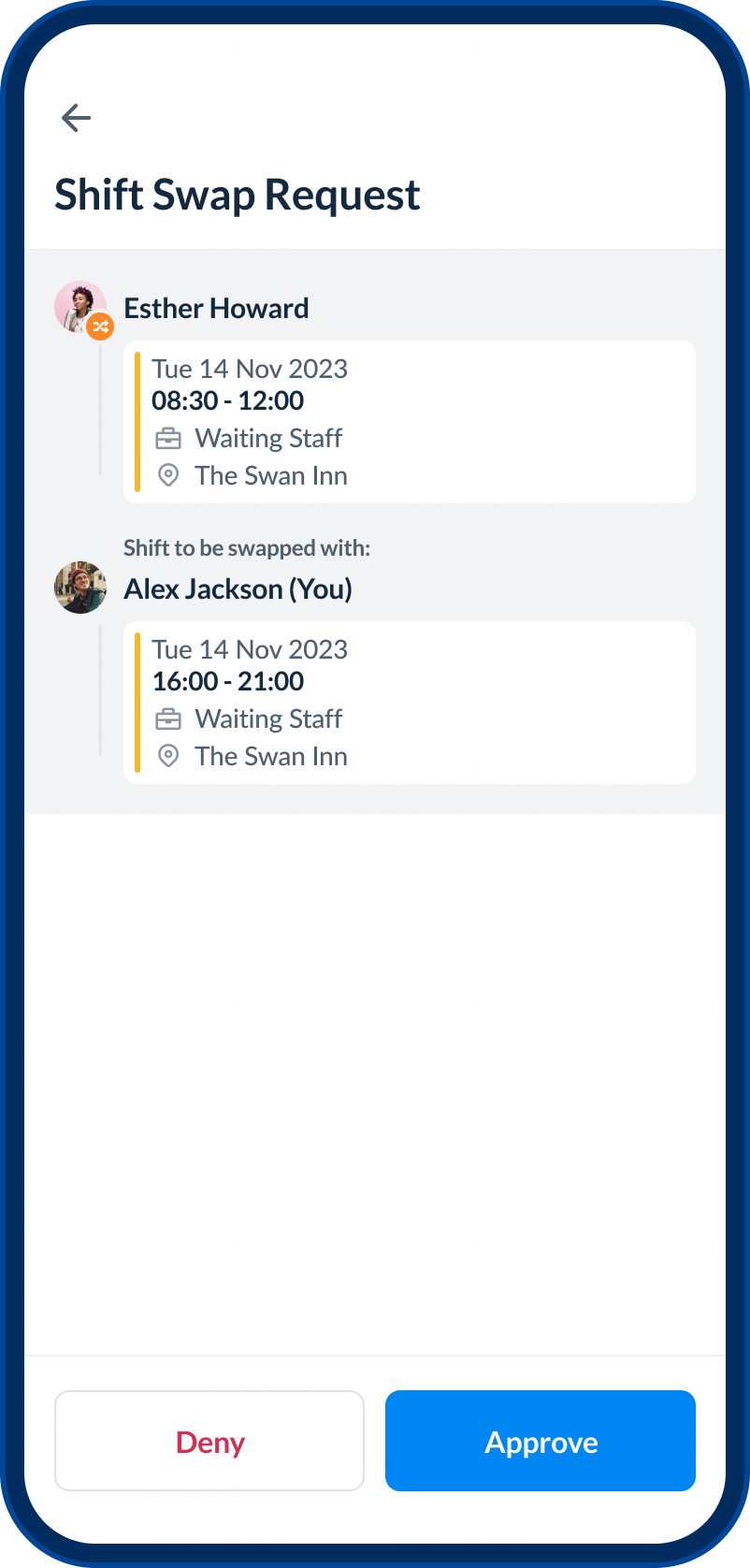Image resolution: width=750 pixels, height=1568 pixels.
Task: Deny the shift swap request
Action: (x=209, y=1441)
